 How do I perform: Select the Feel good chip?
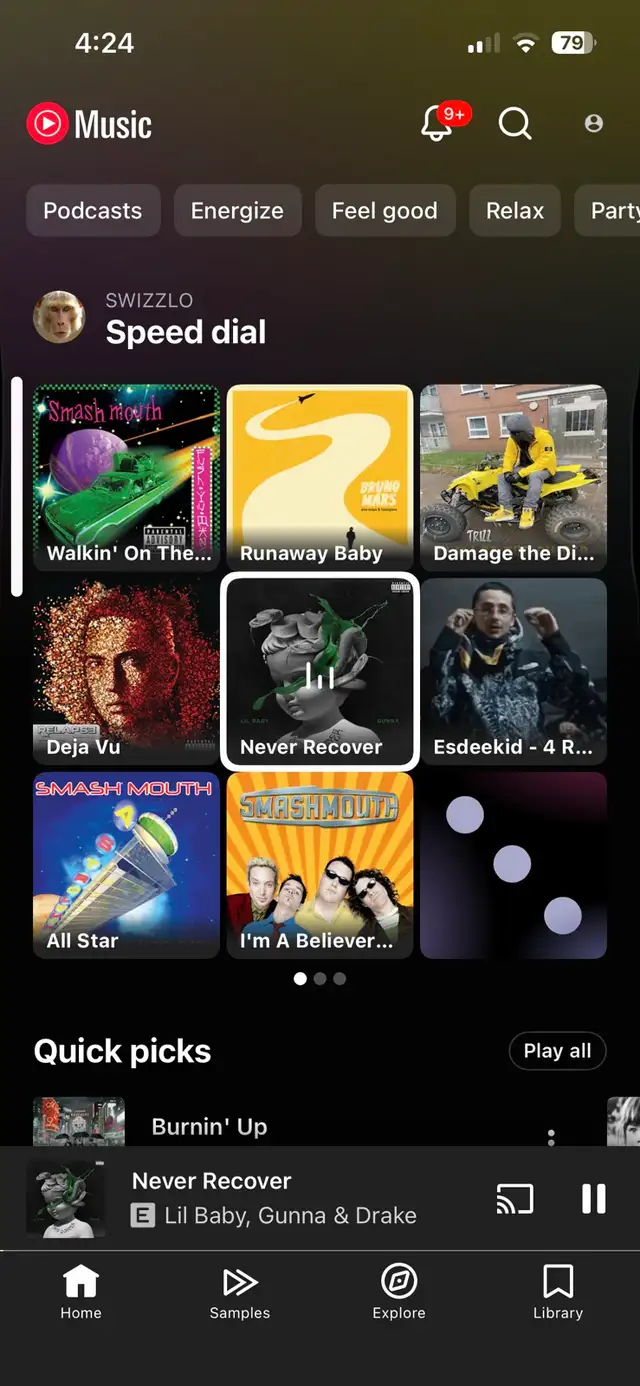point(384,211)
